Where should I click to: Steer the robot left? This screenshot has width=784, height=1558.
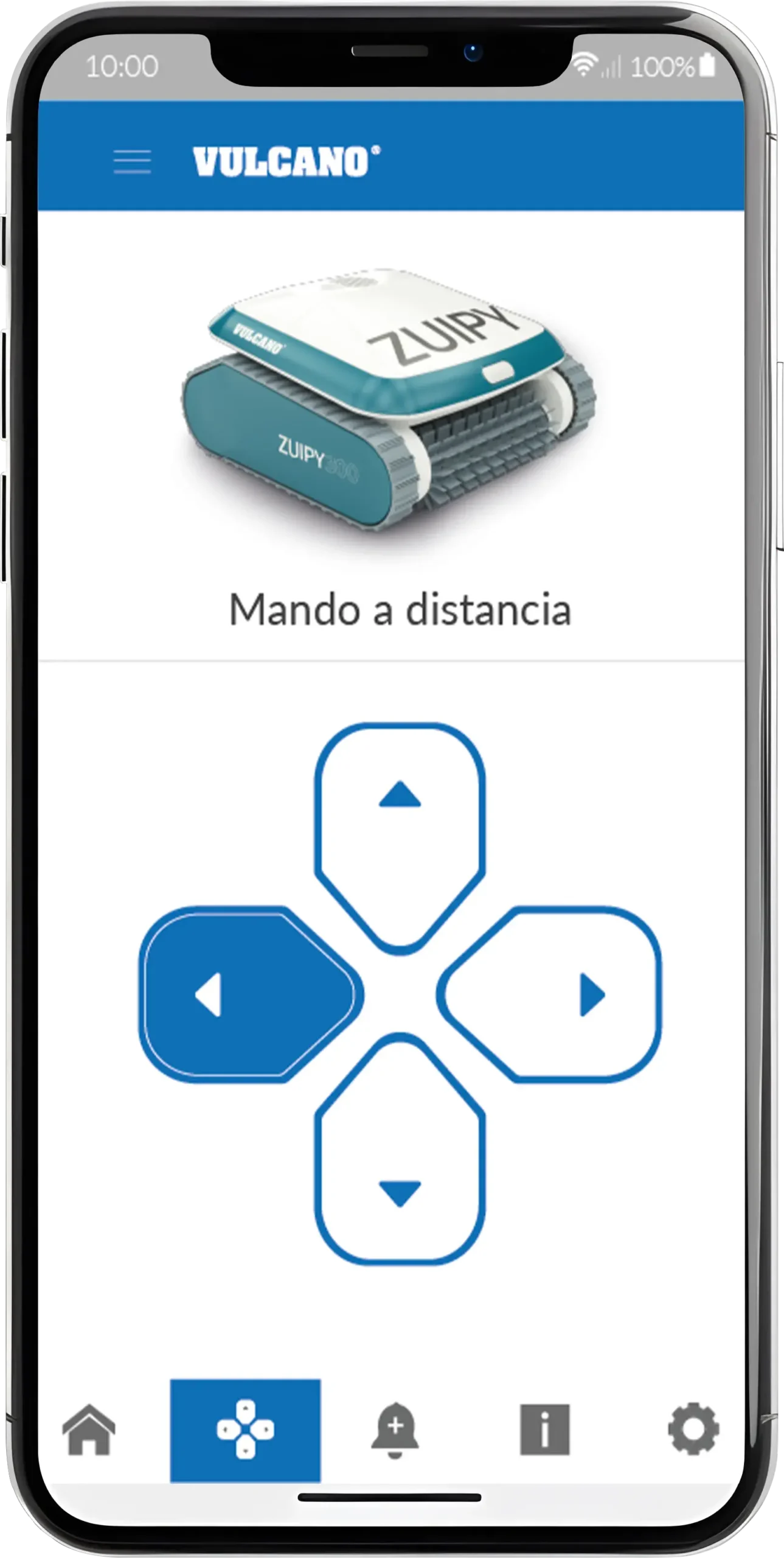[243, 994]
